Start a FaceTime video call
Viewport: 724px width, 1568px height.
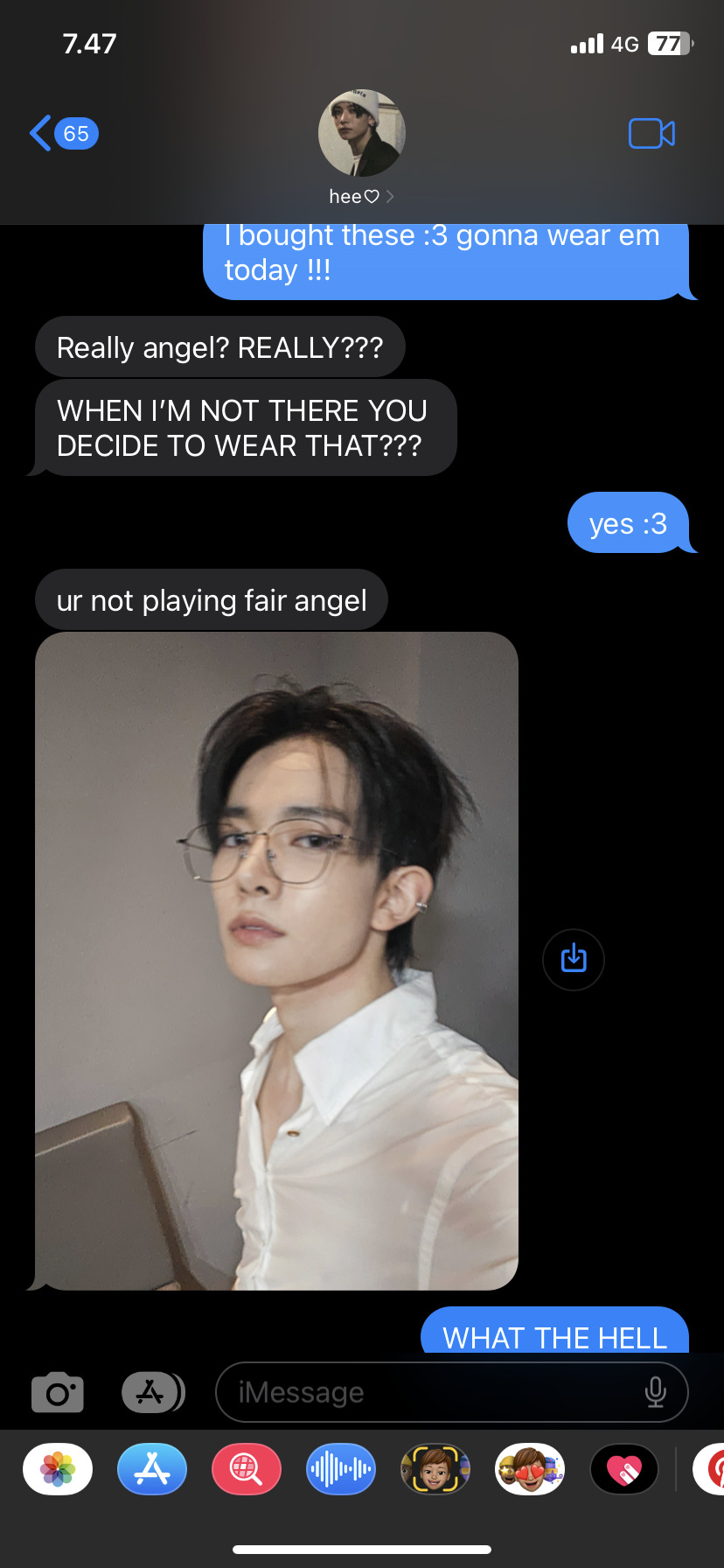pos(651,134)
